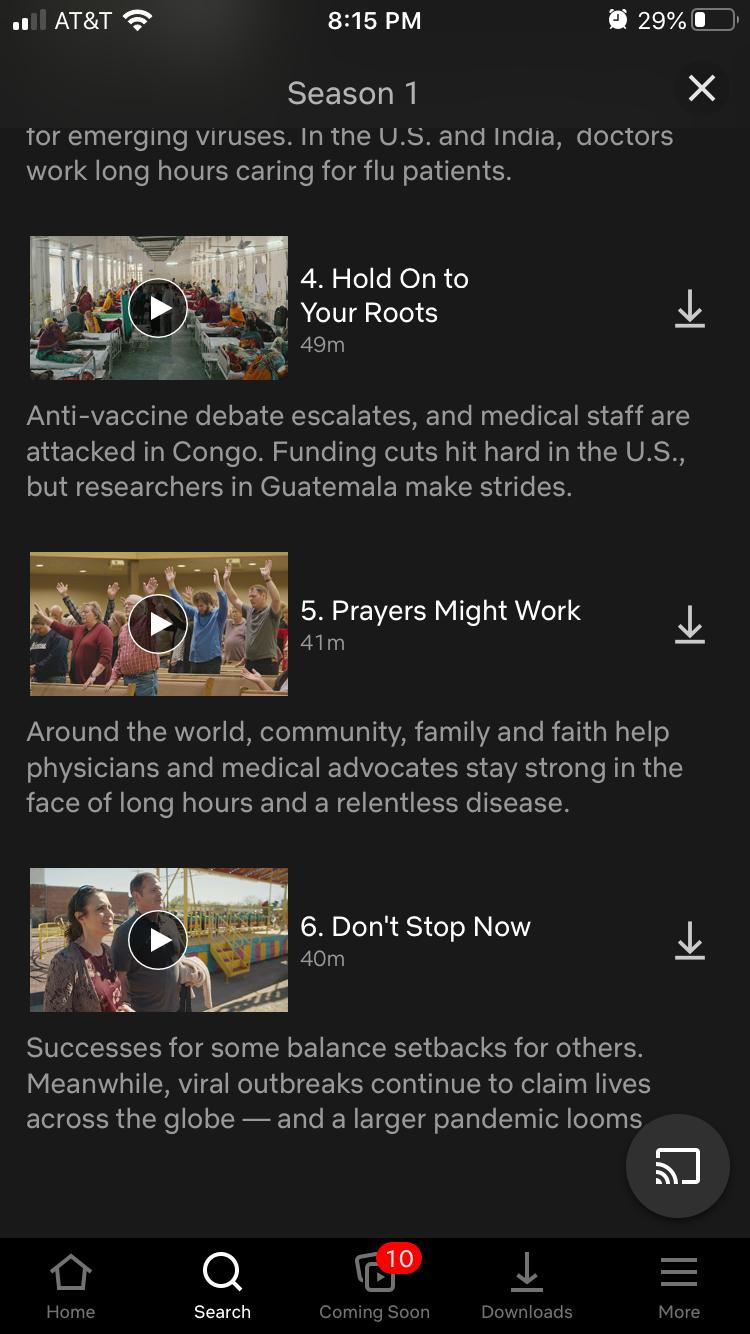This screenshot has width=750, height=1334.
Task: Download episode 6 Don't Stop Now
Action: (690, 941)
